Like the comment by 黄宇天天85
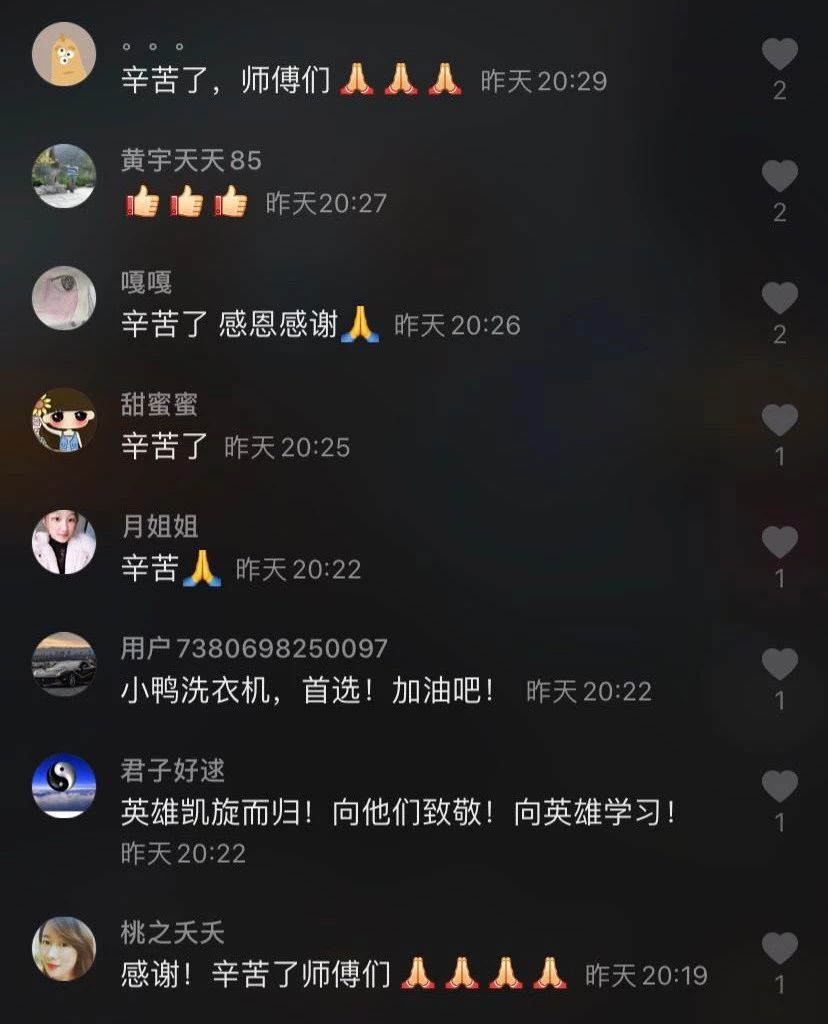The width and height of the screenshot is (828, 1024). 780,177
